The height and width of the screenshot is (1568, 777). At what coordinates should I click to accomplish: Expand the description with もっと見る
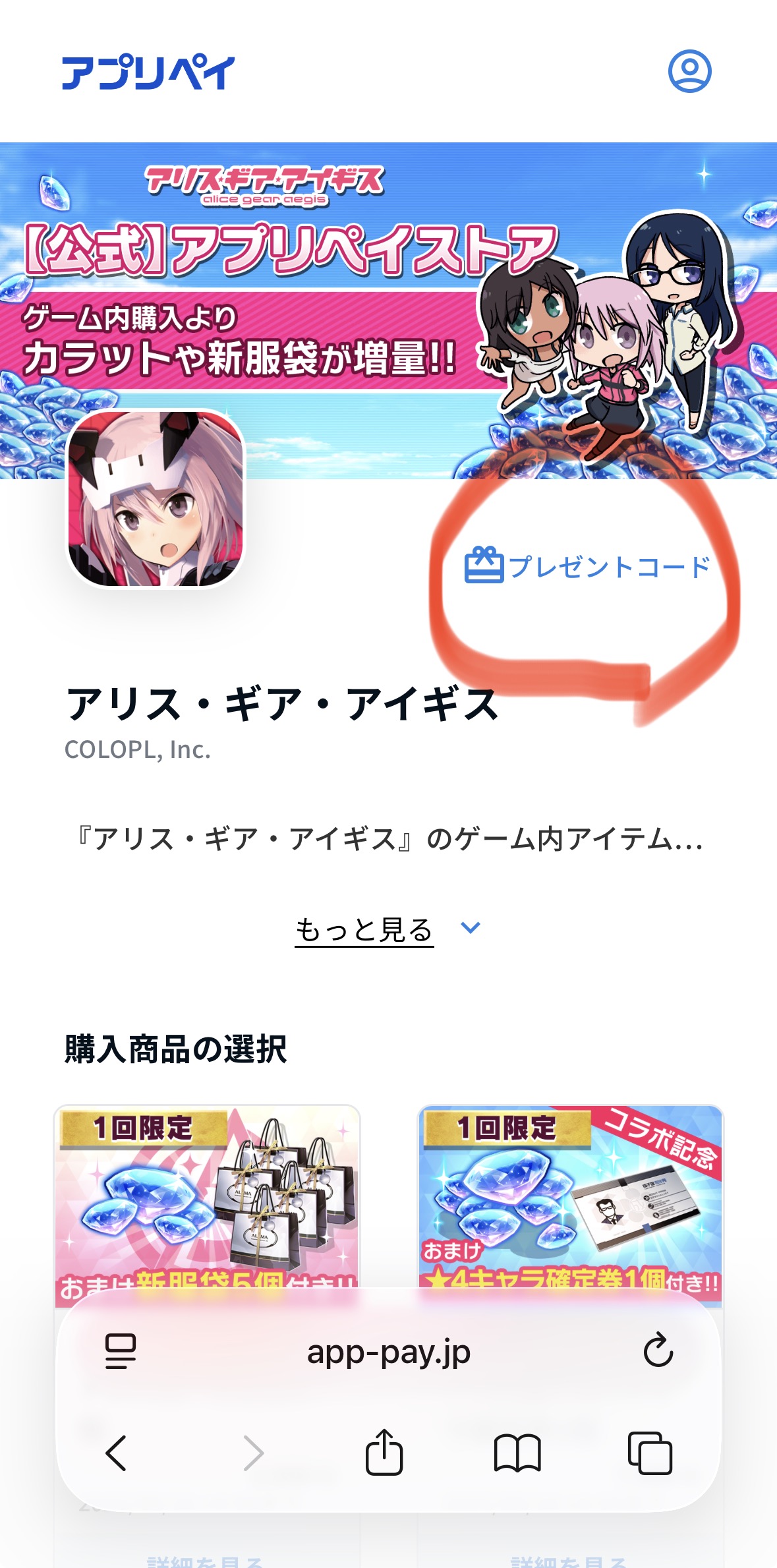388,929
